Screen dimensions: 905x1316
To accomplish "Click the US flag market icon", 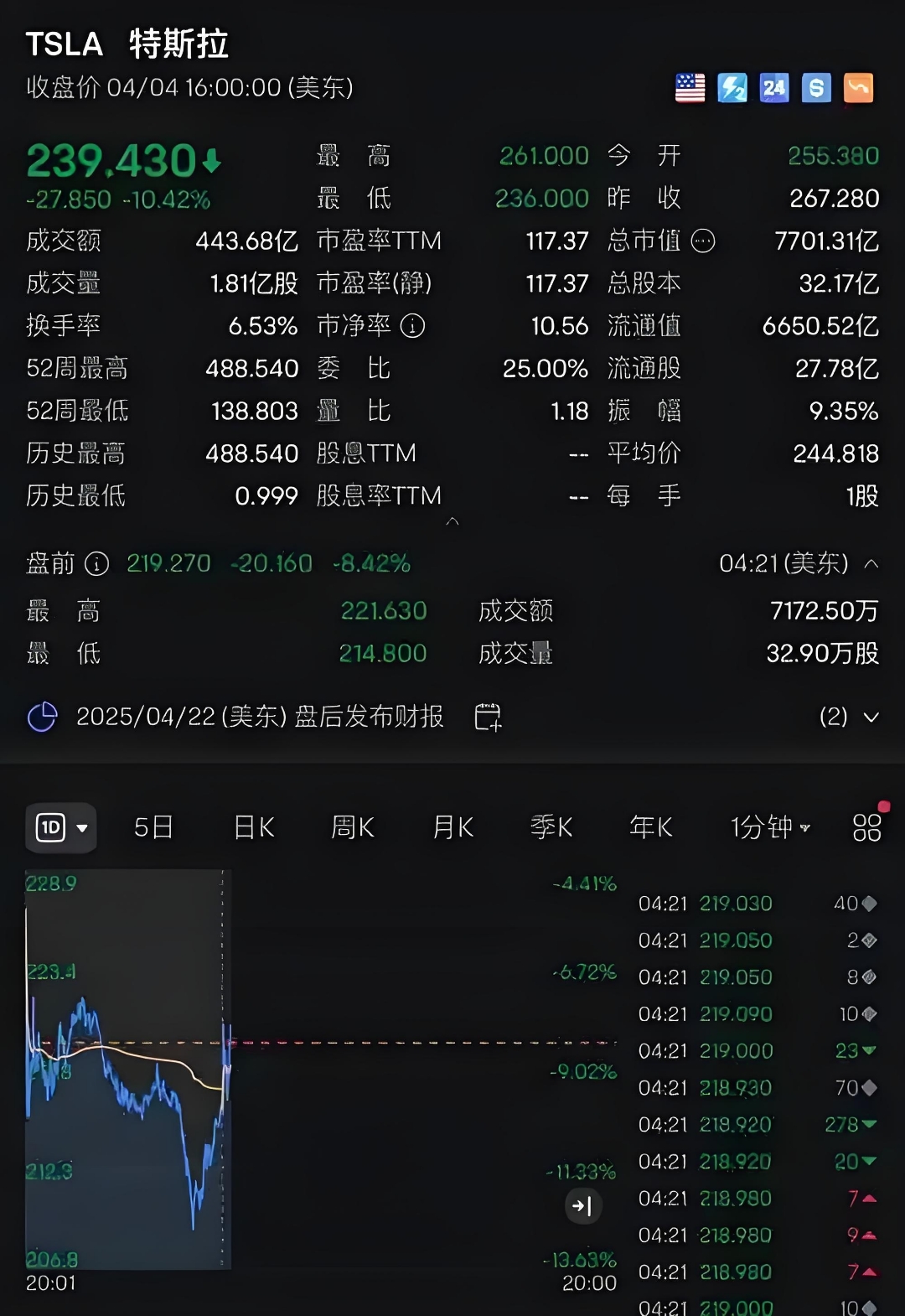I will pyautogui.click(x=689, y=87).
